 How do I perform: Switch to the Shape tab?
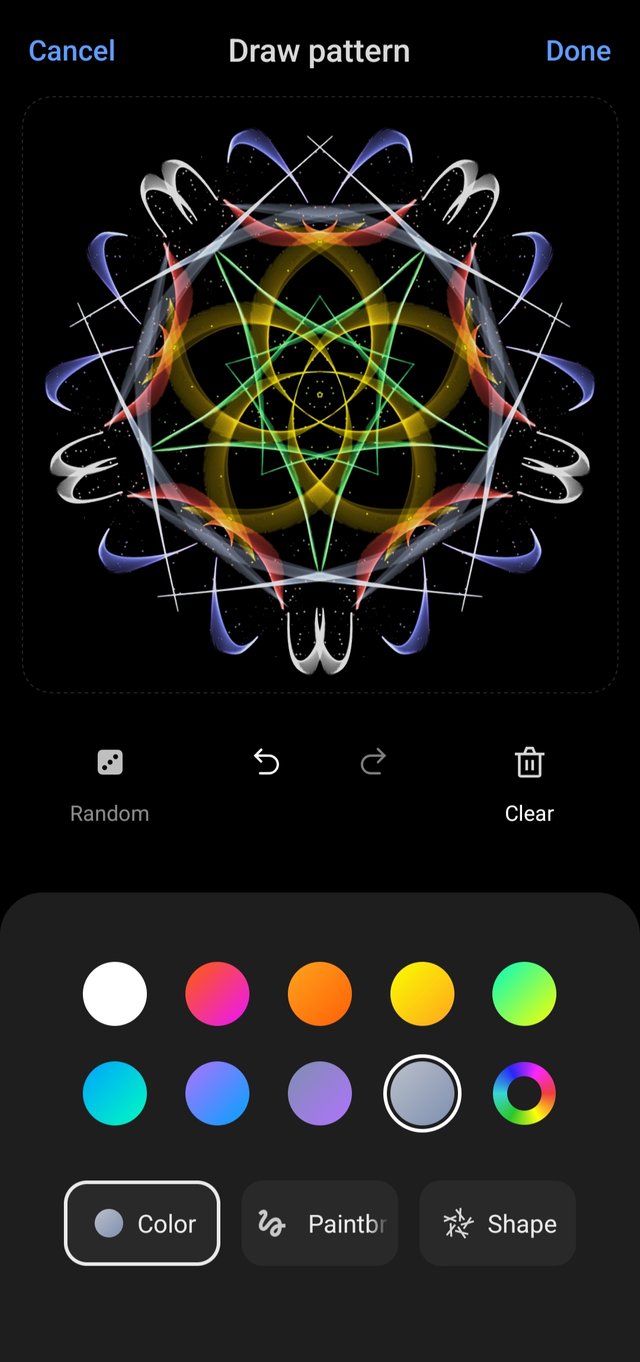pyautogui.click(x=498, y=1223)
